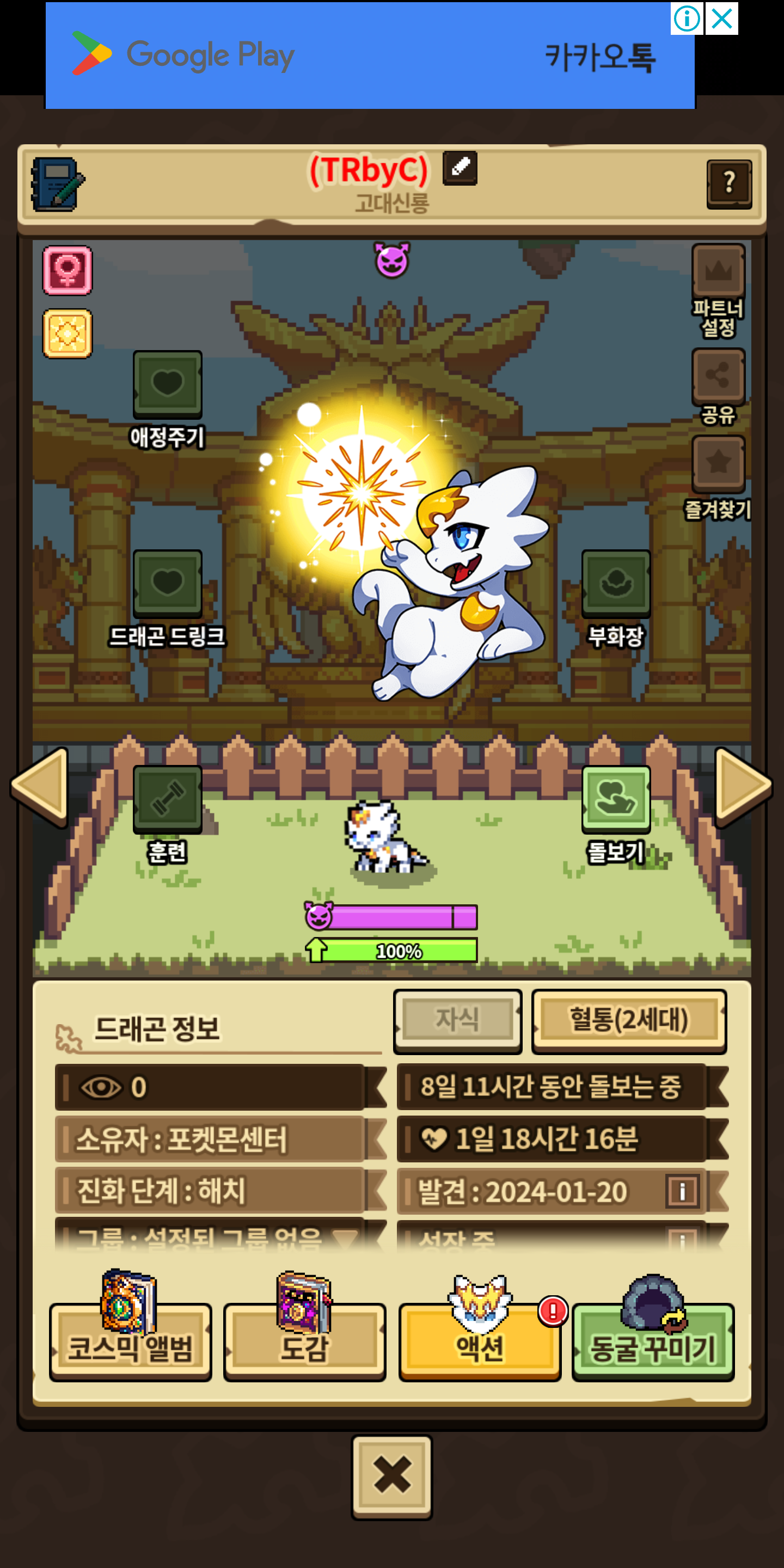Dismiss the Google Play ad banner

coord(722,19)
